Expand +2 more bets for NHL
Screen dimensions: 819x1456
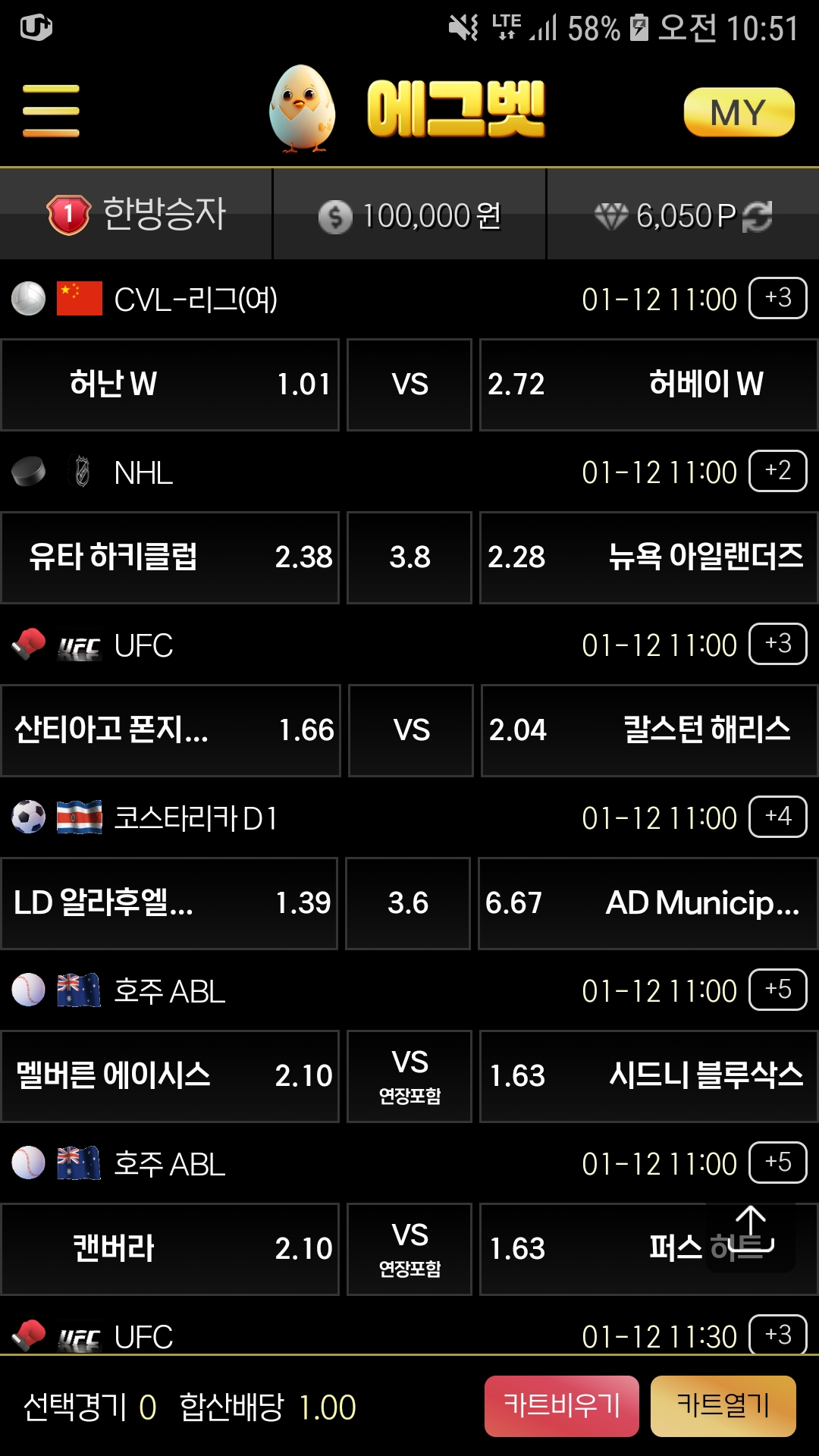[x=778, y=471]
